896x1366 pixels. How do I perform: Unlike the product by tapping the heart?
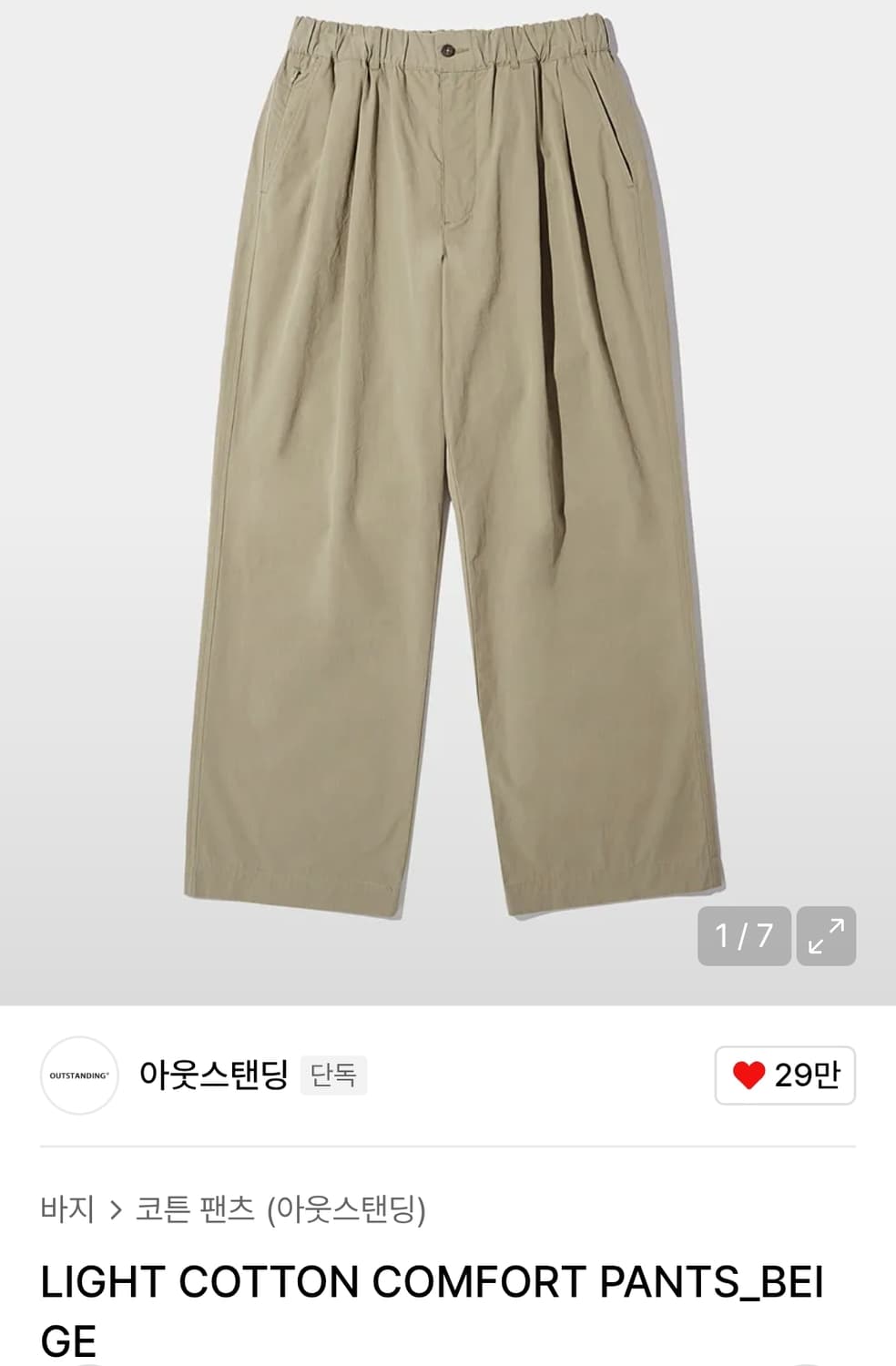(749, 1075)
